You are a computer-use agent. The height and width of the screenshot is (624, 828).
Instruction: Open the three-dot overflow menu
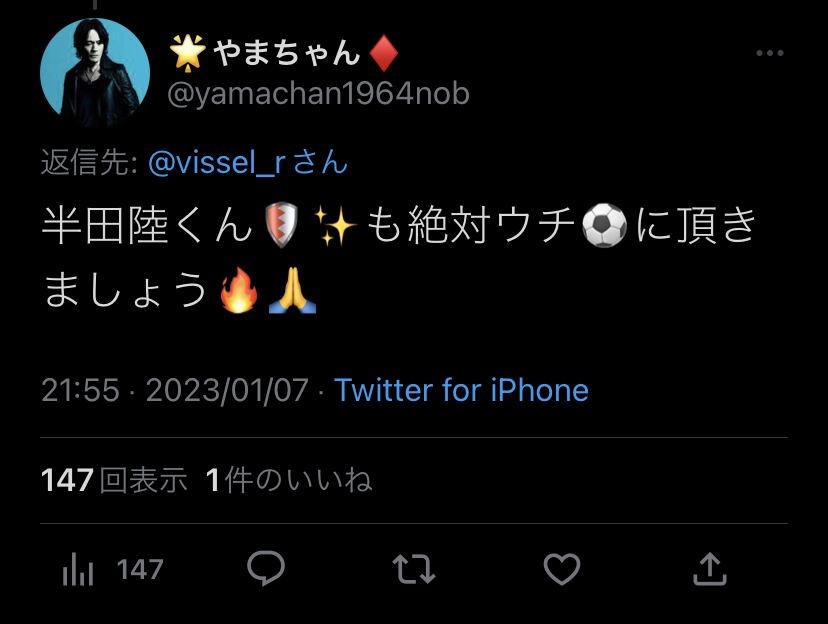pos(769,53)
